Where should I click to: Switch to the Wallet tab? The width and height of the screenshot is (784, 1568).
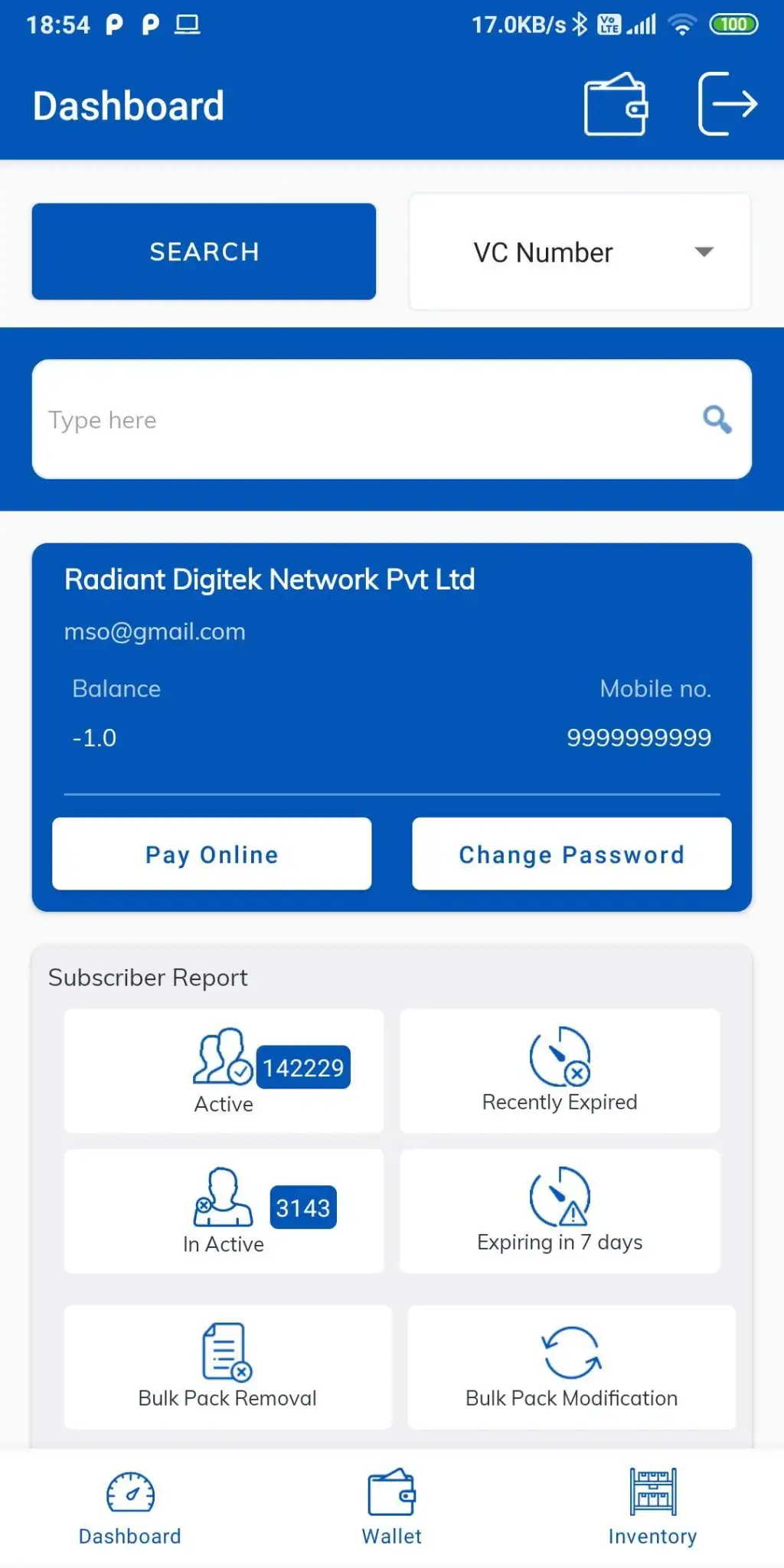click(x=391, y=1507)
